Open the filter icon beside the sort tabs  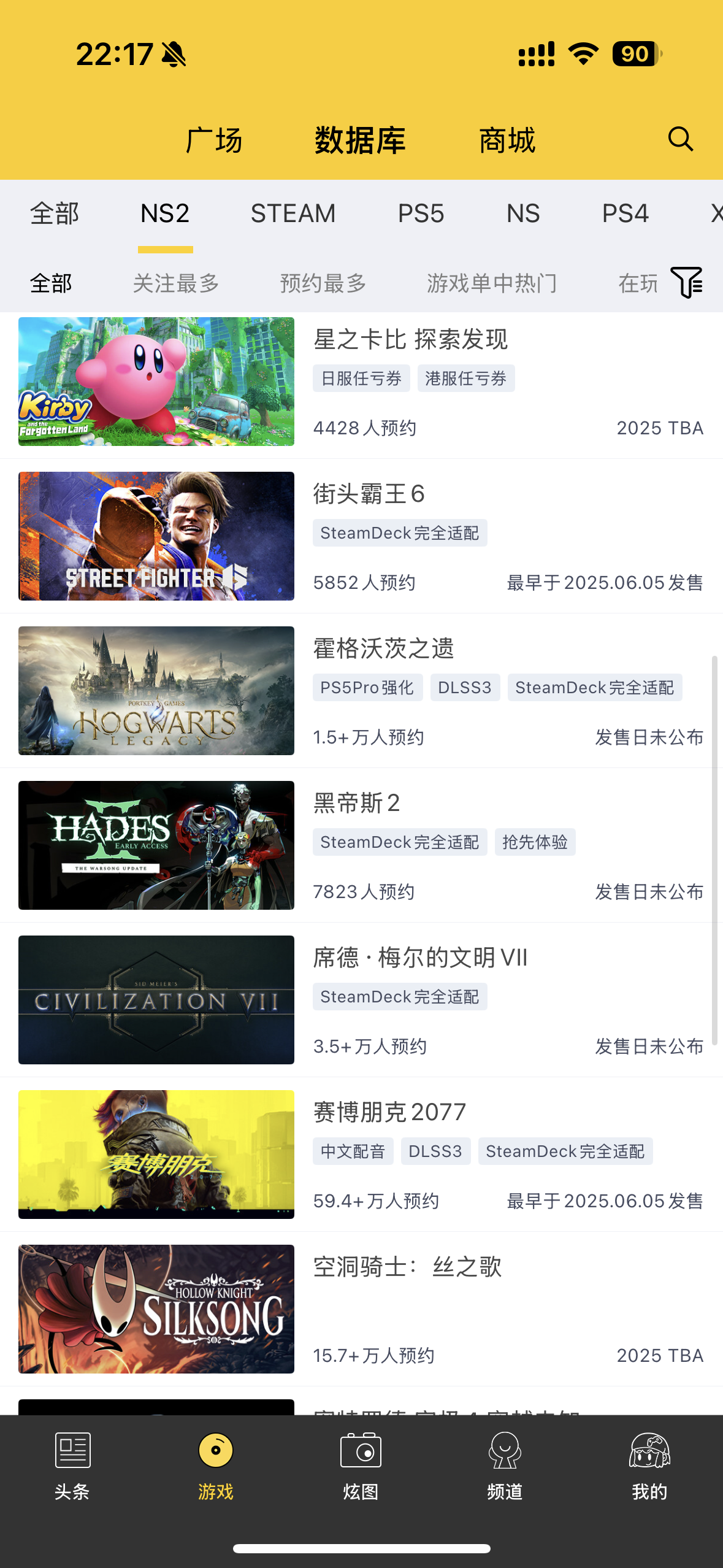686,283
